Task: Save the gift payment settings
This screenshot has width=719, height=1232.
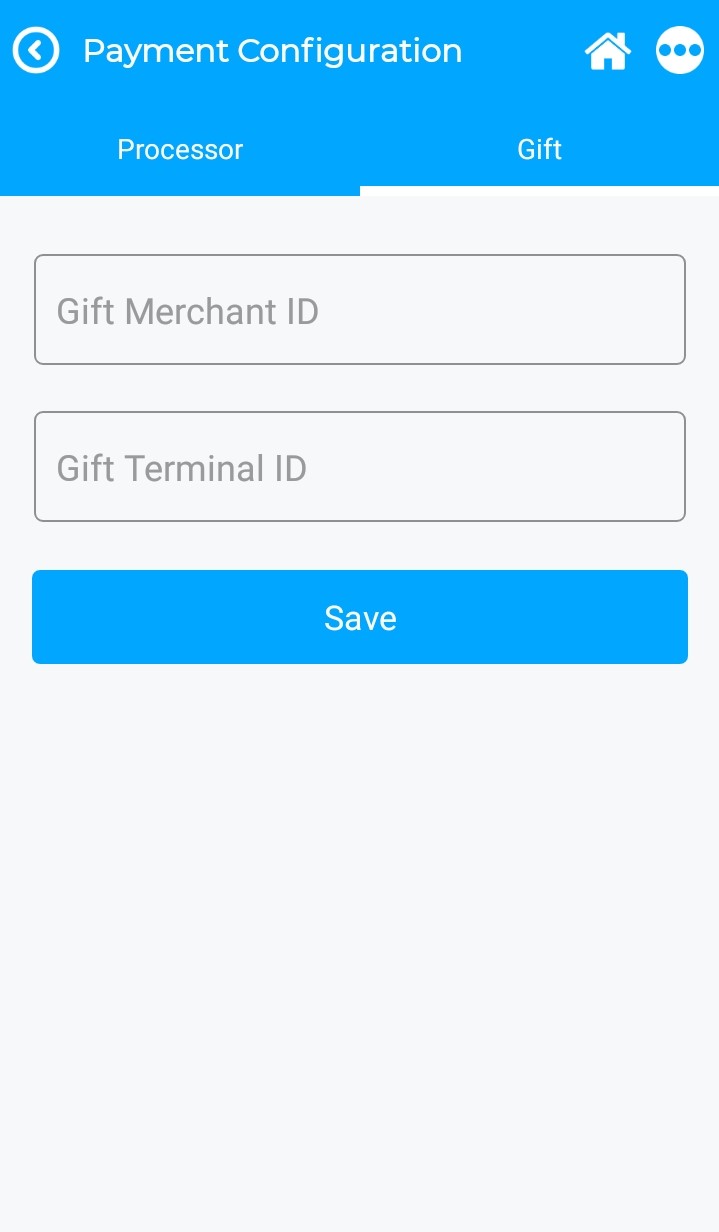Action: point(360,617)
